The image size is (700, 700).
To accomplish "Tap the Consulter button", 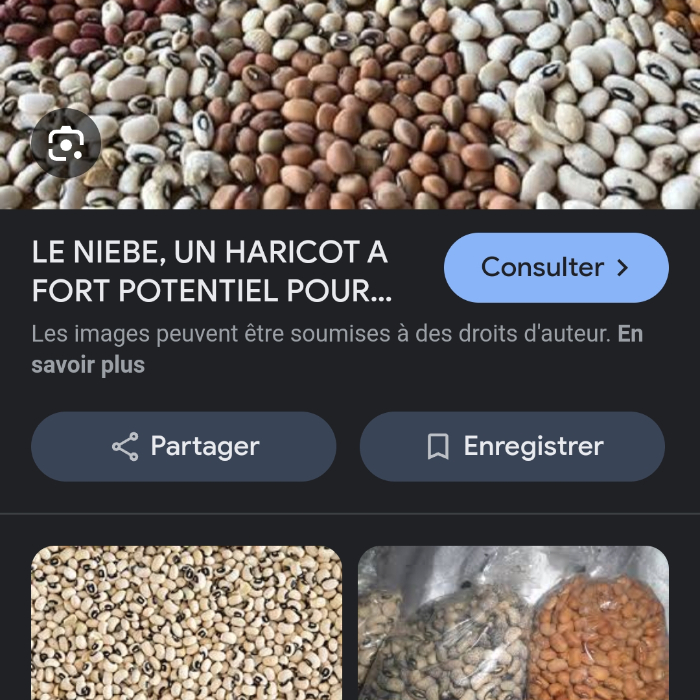I will click(x=556, y=268).
